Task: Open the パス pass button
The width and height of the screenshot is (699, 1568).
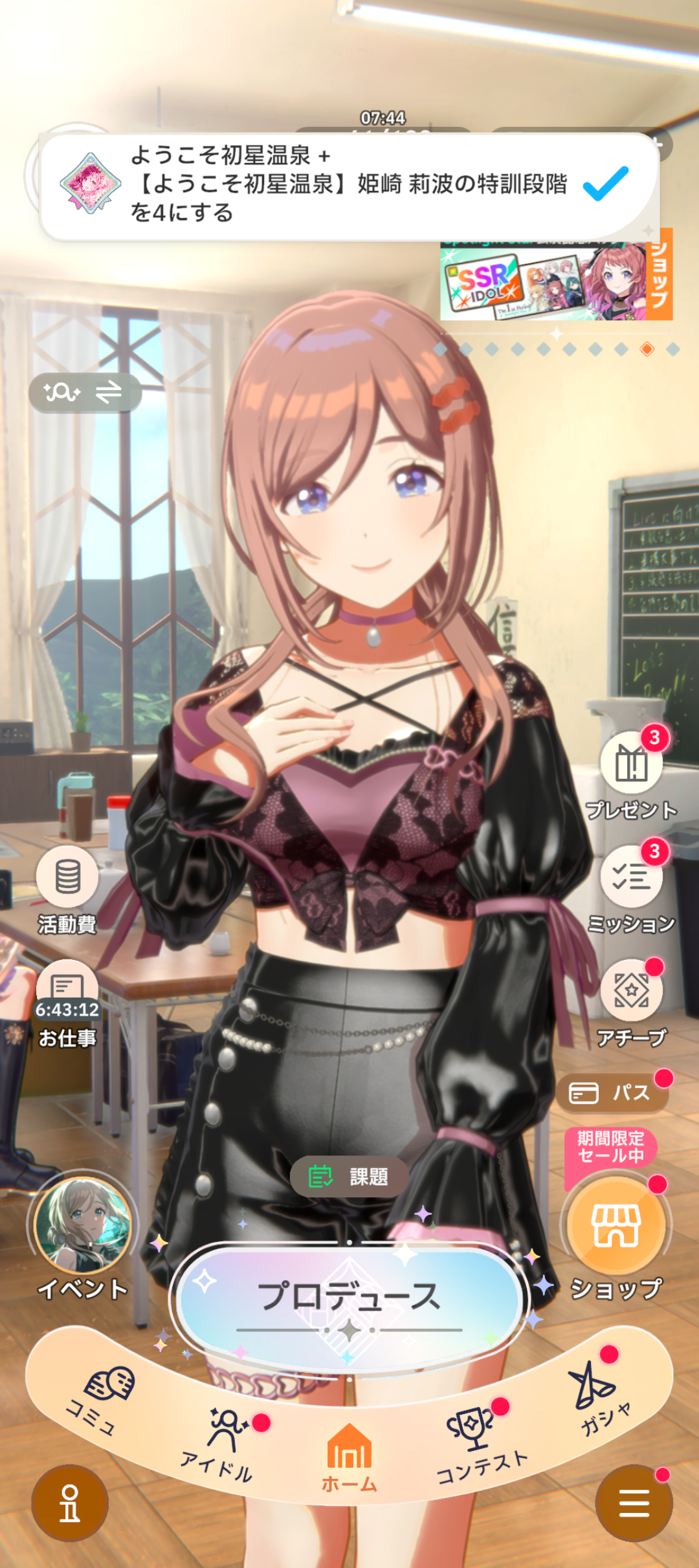Action: [x=612, y=1093]
